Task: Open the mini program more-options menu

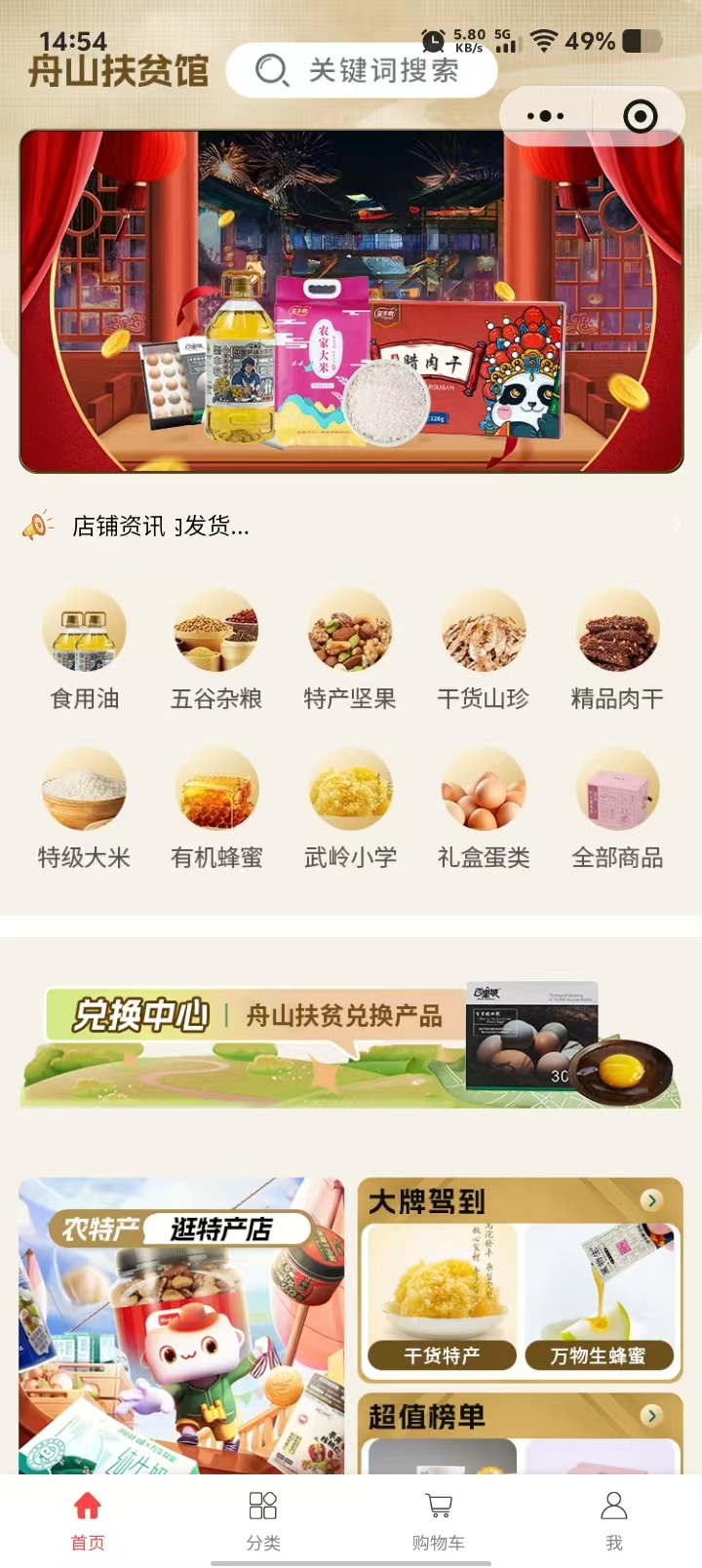Action: (x=545, y=116)
